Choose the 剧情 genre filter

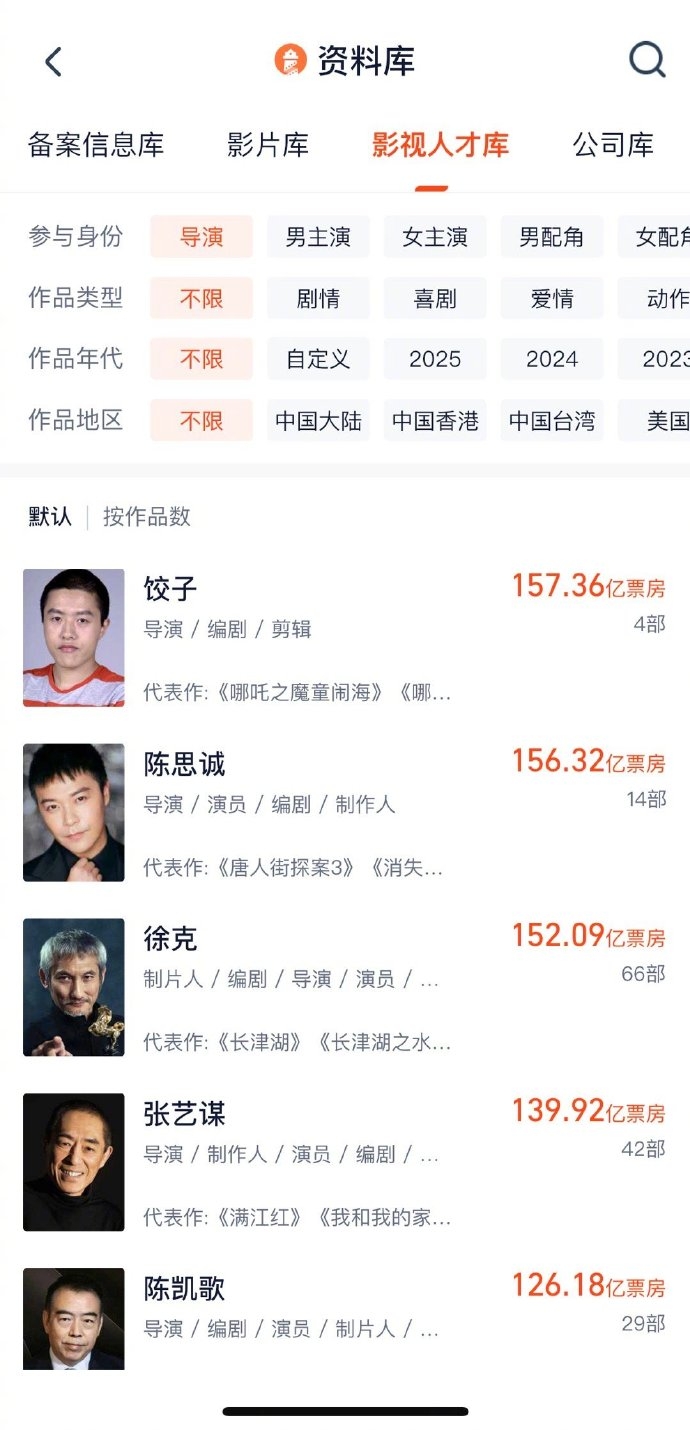[318, 298]
